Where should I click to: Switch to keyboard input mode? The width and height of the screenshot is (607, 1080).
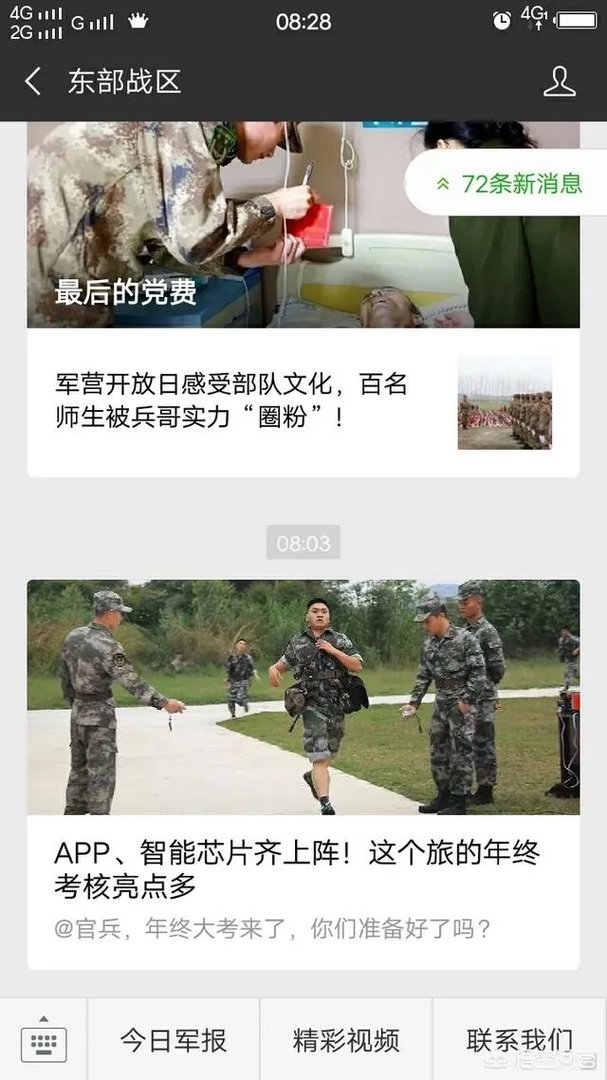point(43,1040)
